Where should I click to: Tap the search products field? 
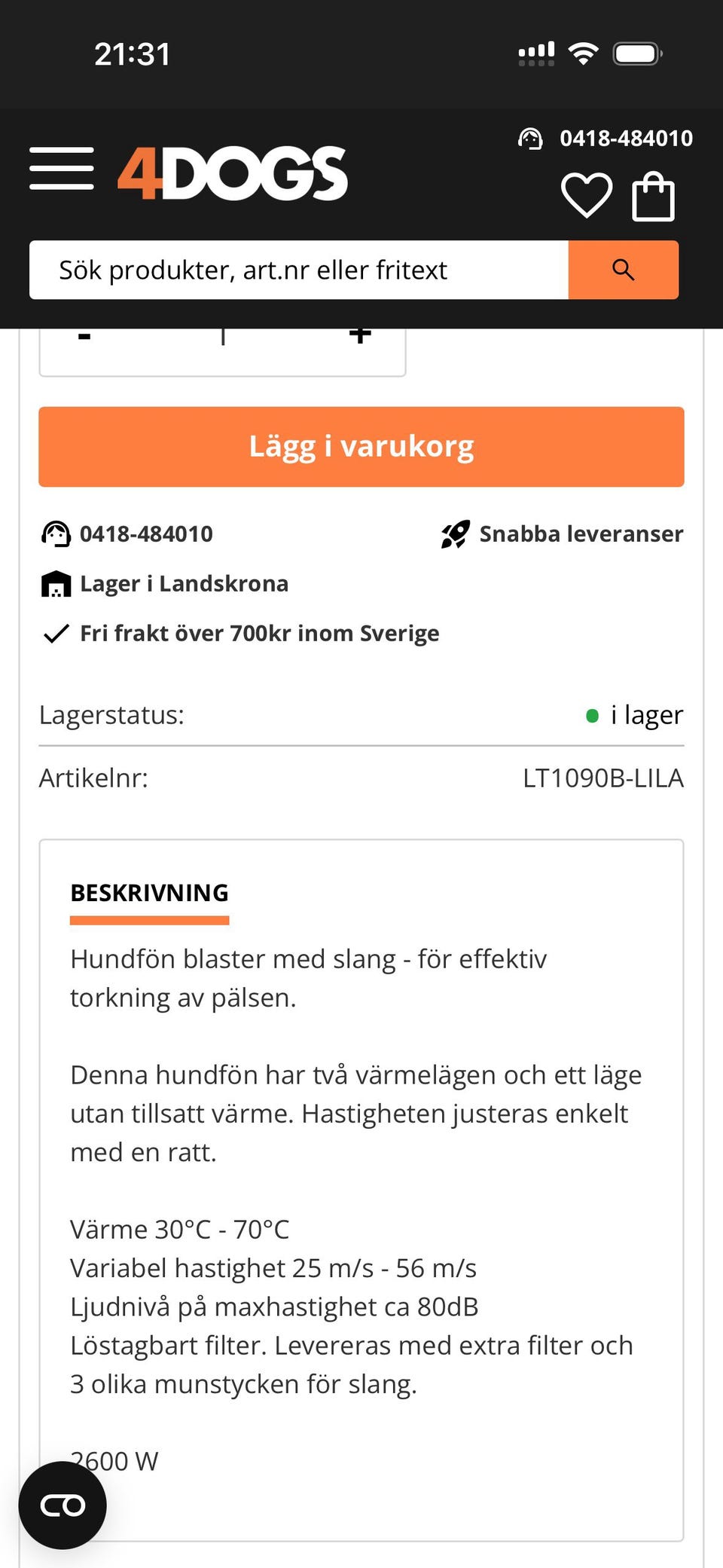click(298, 270)
